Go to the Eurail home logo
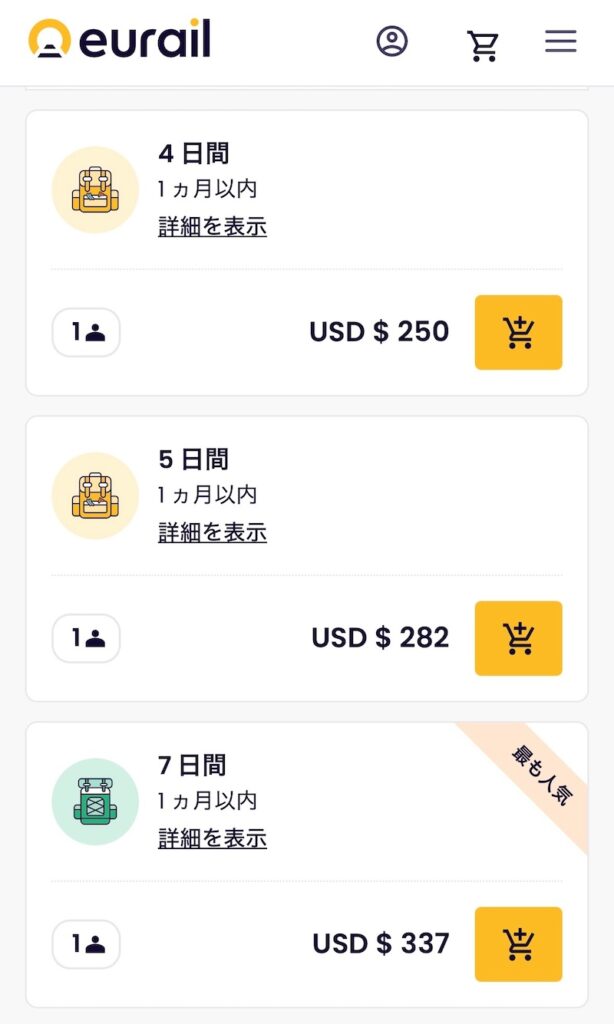 coord(120,39)
